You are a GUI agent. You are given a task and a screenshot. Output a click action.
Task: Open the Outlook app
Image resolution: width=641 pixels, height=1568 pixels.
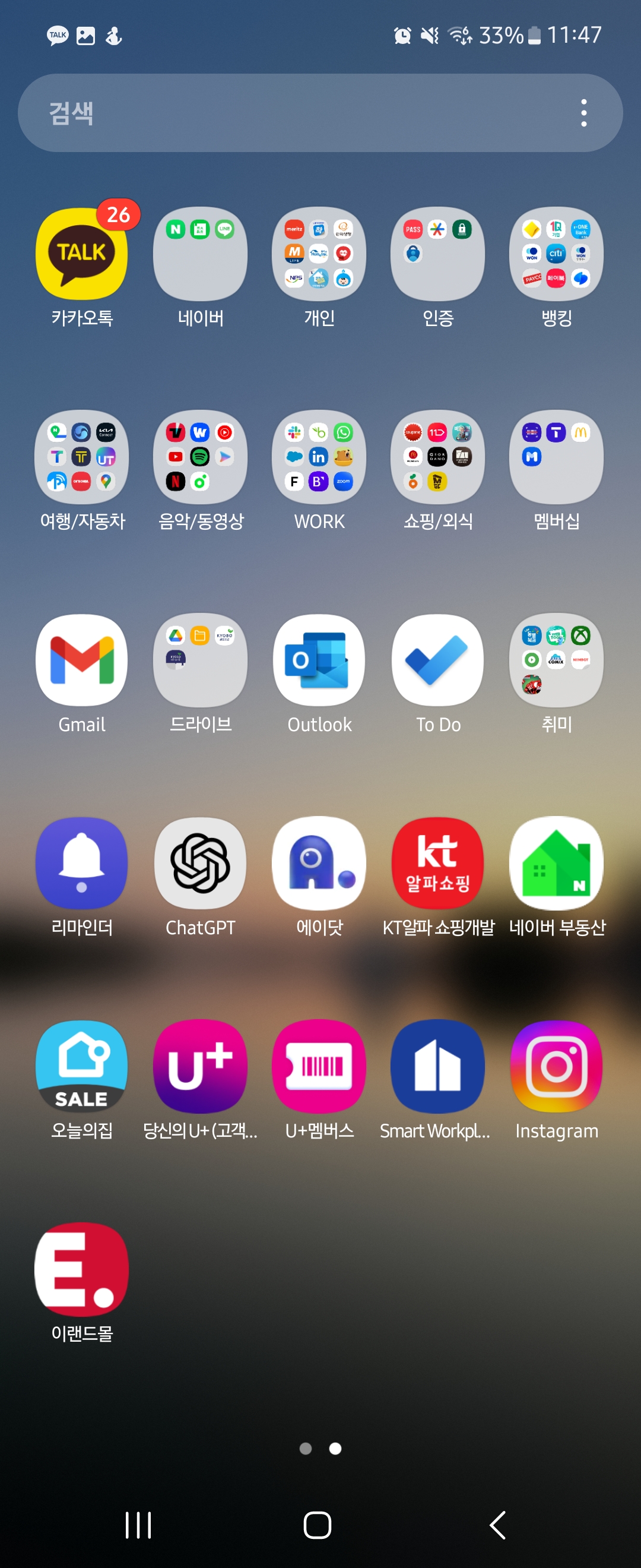pyautogui.click(x=319, y=660)
